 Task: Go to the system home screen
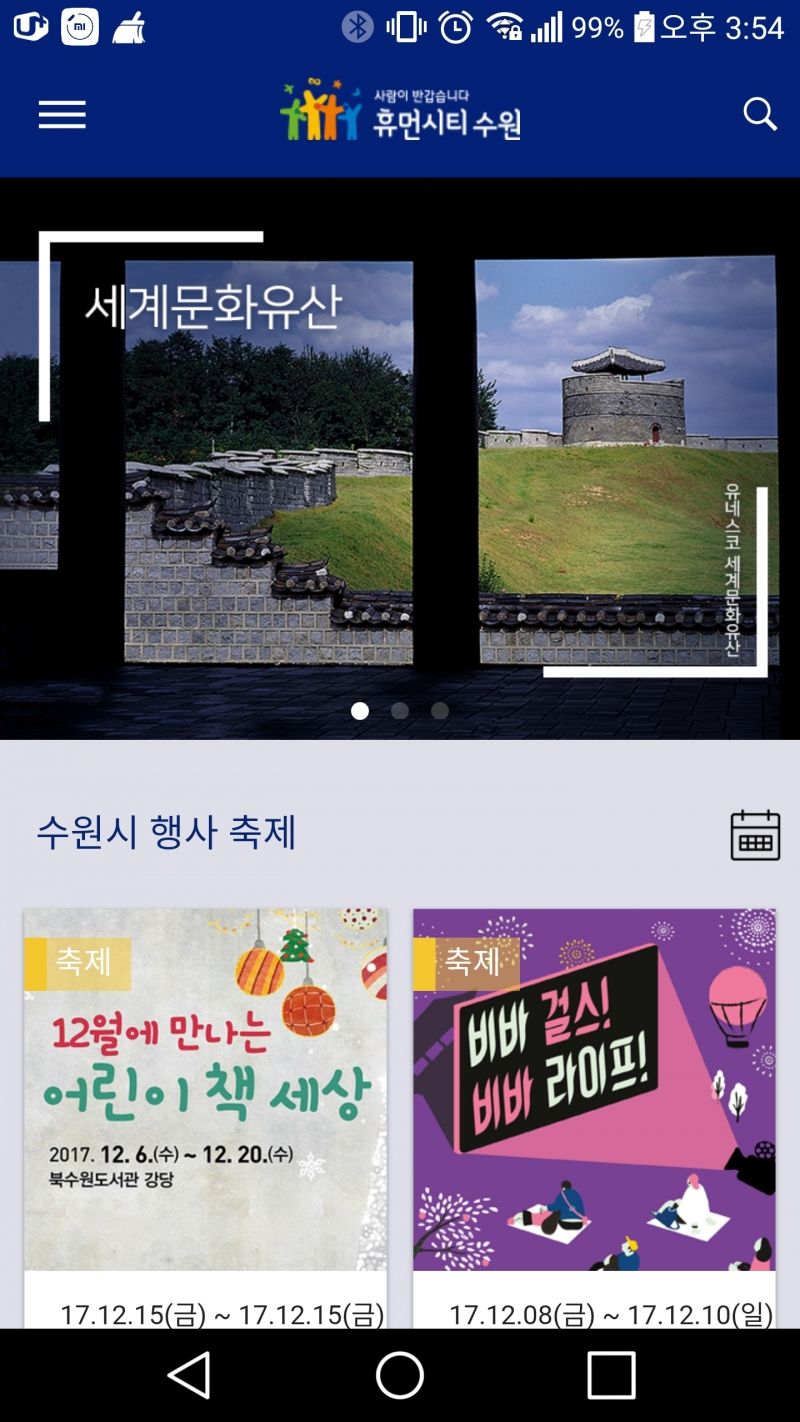(x=400, y=1375)
